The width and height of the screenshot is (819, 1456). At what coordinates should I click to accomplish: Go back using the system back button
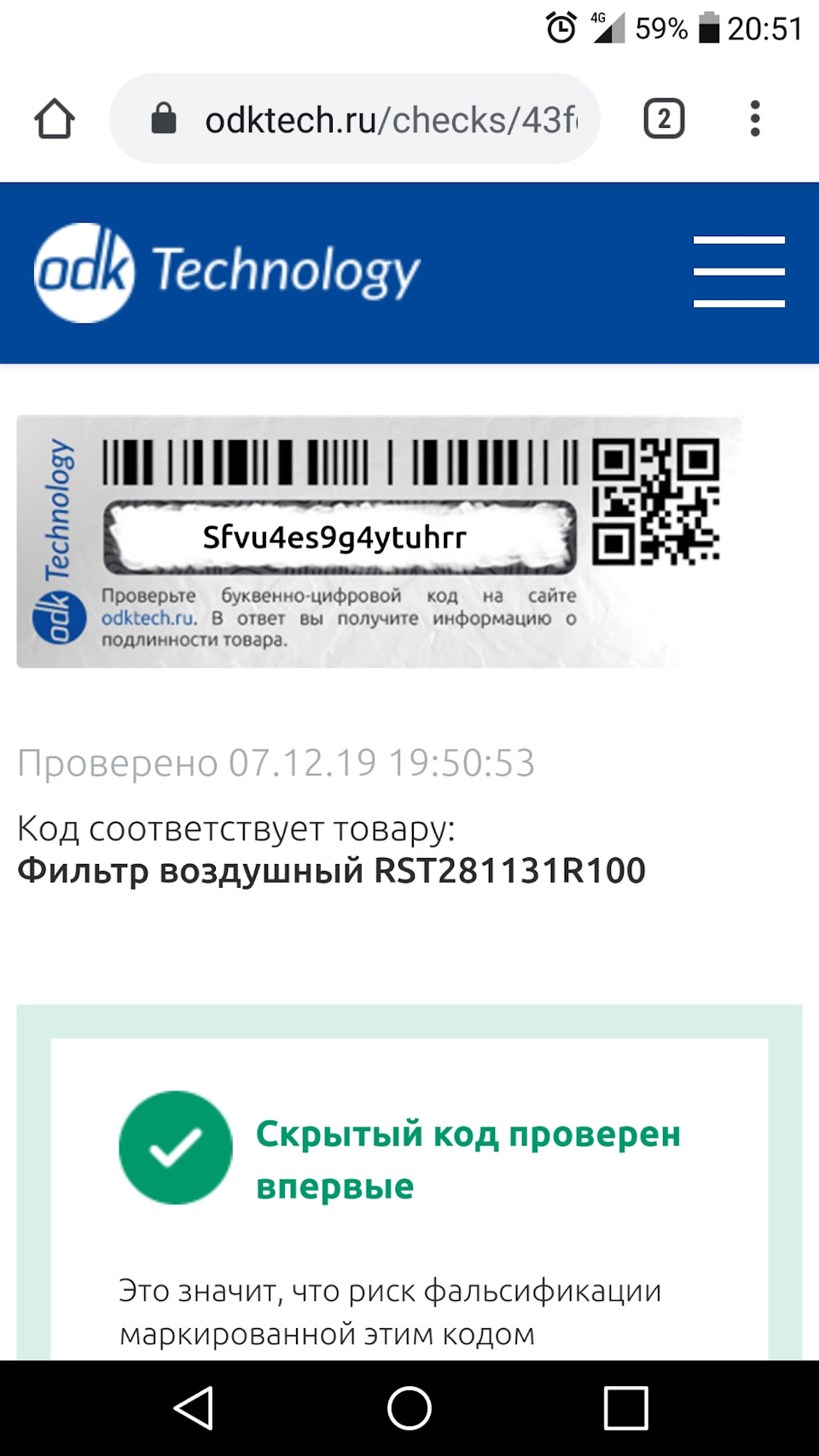194,1407
